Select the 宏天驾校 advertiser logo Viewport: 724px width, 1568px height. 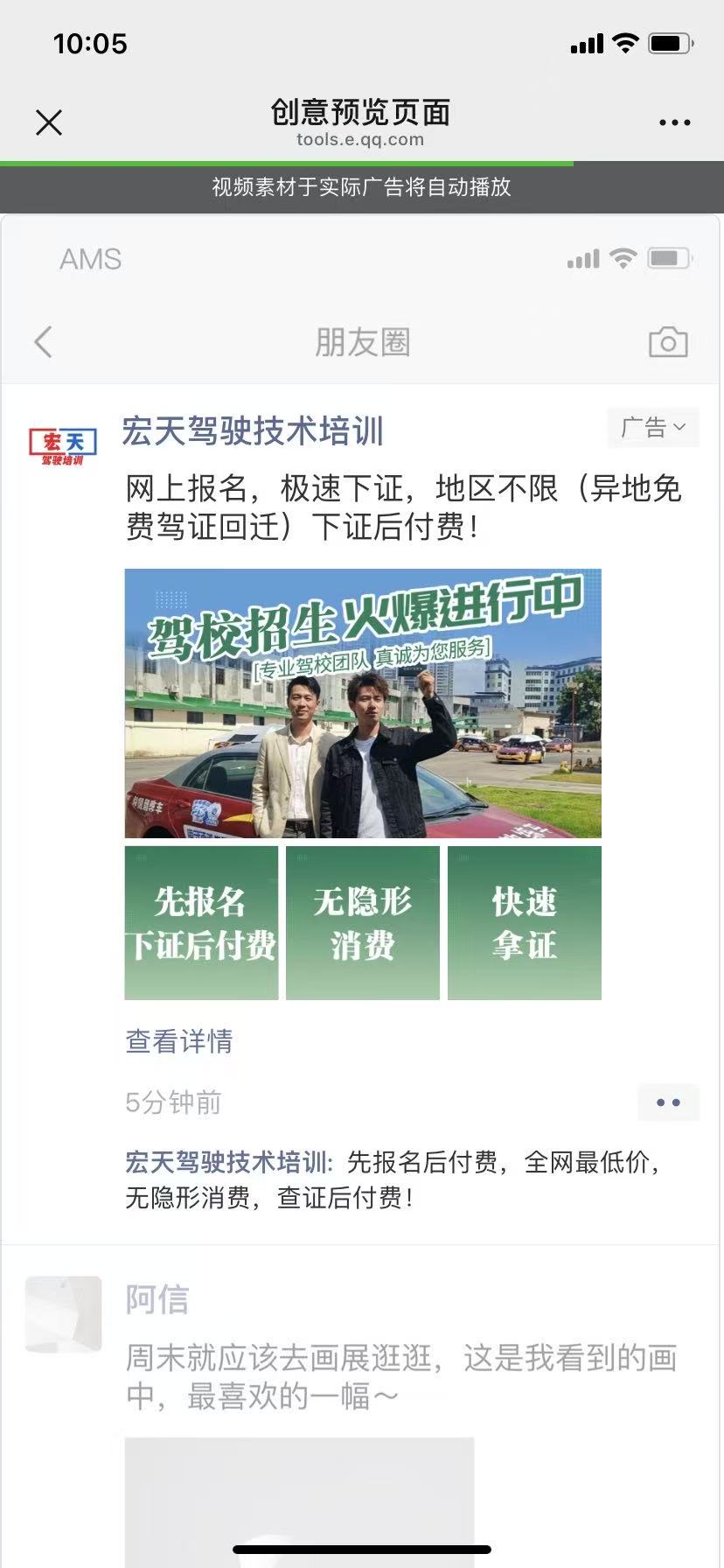pos(62,444)
